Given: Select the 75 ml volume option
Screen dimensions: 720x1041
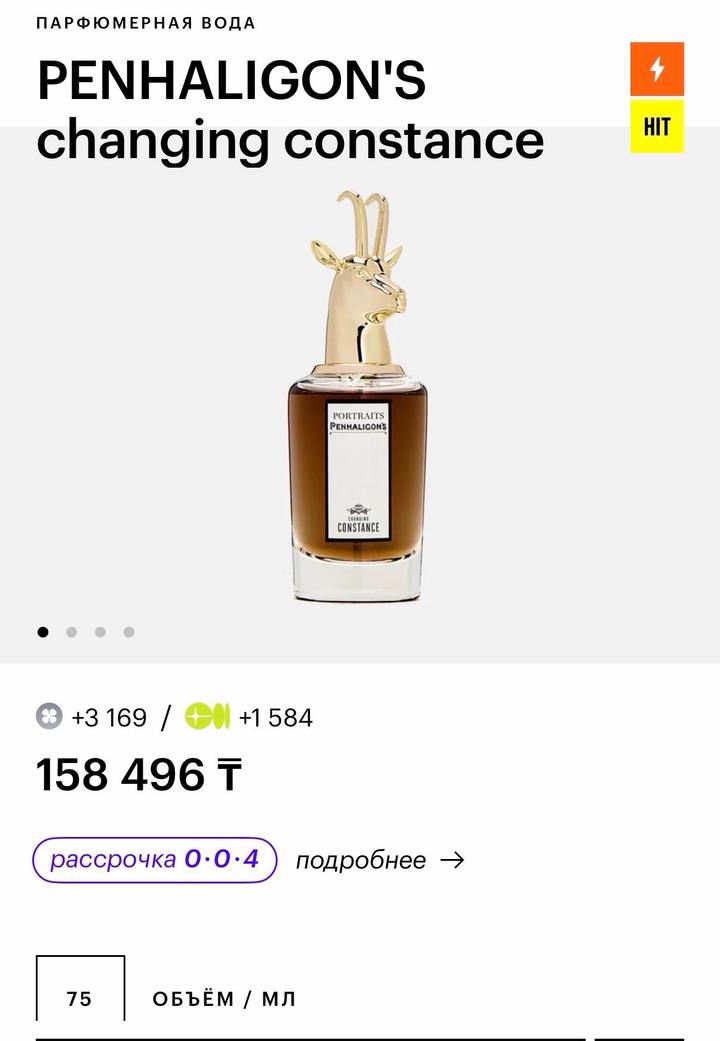Looking at the screenshot, I should pyautogui.click(x=80, y=997).
